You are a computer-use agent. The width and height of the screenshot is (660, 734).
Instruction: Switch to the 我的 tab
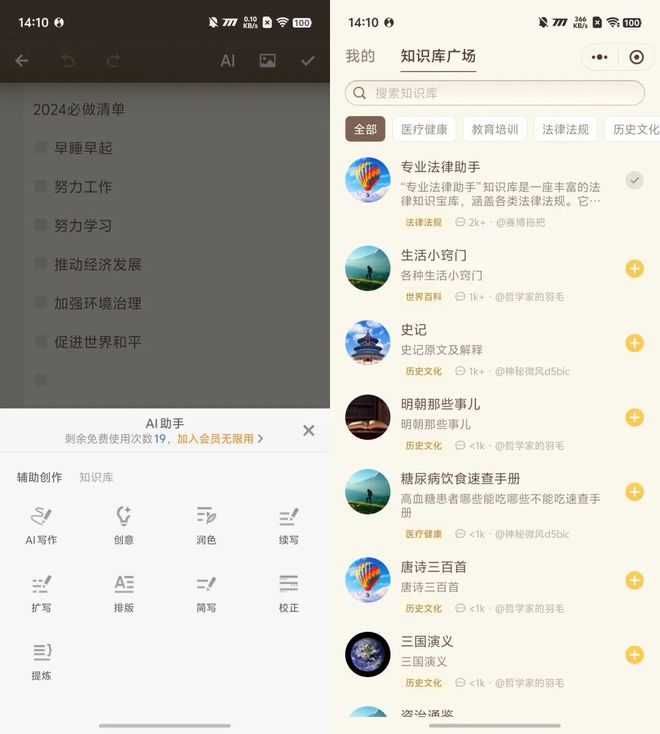[x=360, y=56]
